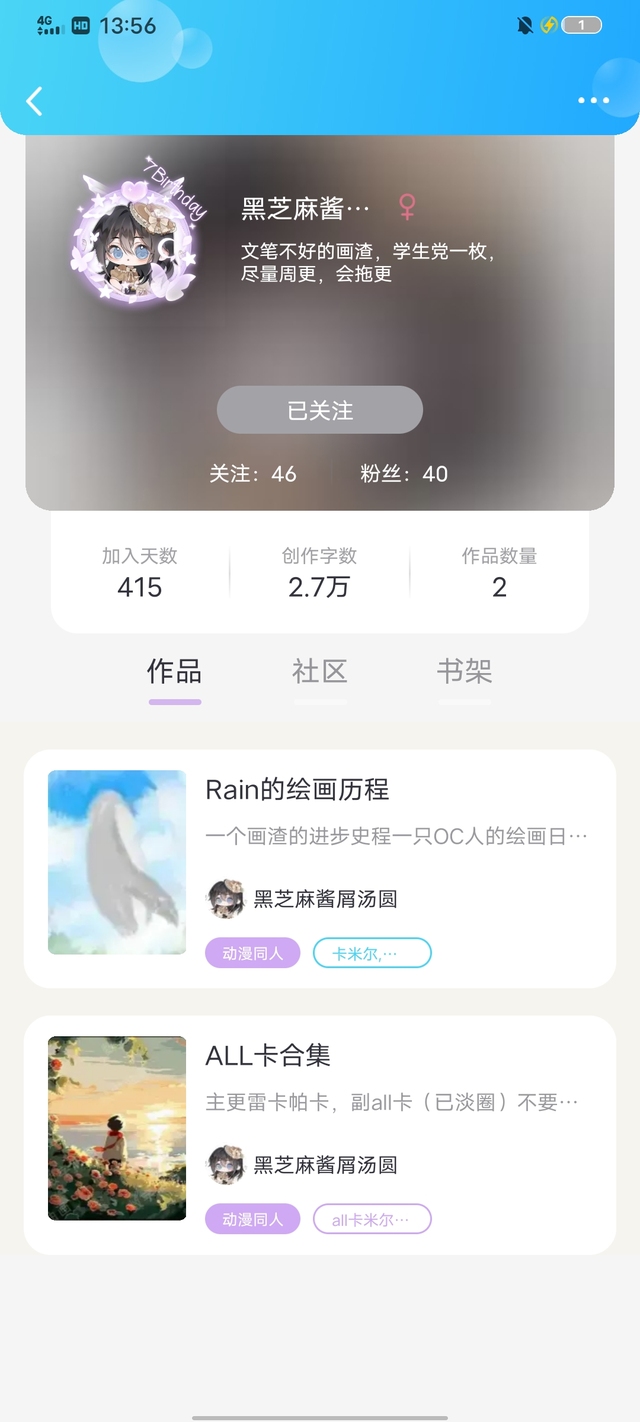Go back using the top-left arrow
Screen dimensions: 640x1422
point(35,101)
